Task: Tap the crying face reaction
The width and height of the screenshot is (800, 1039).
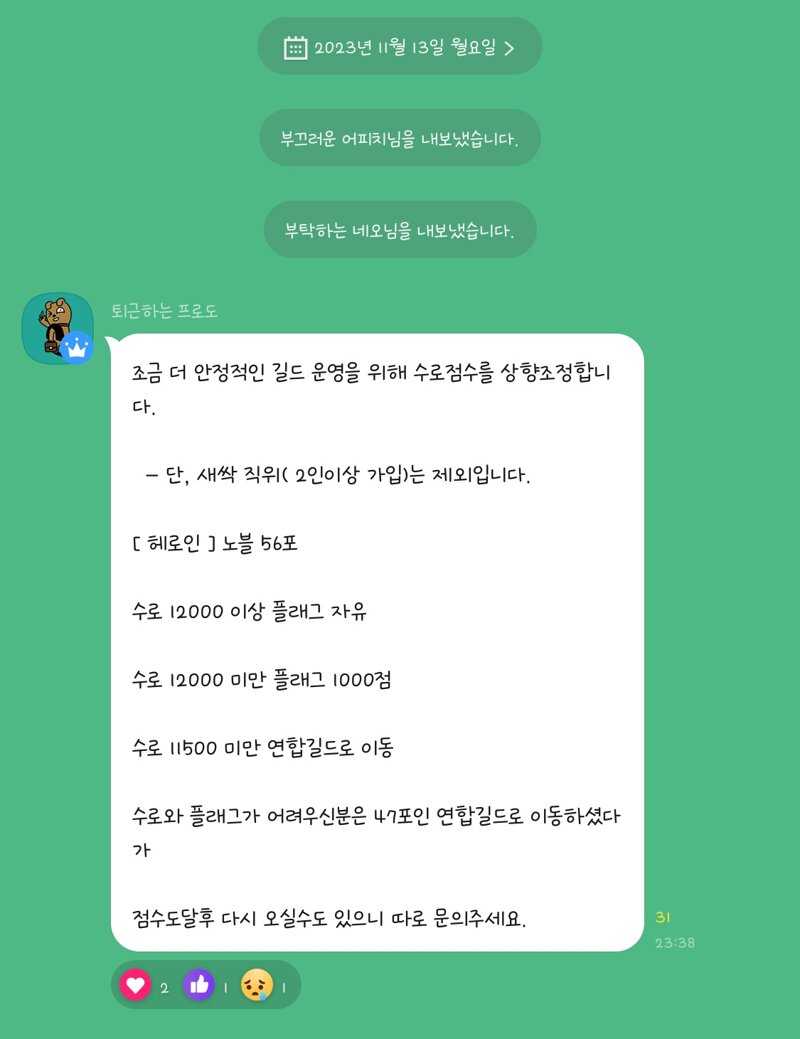Action: tap(257, 985)
